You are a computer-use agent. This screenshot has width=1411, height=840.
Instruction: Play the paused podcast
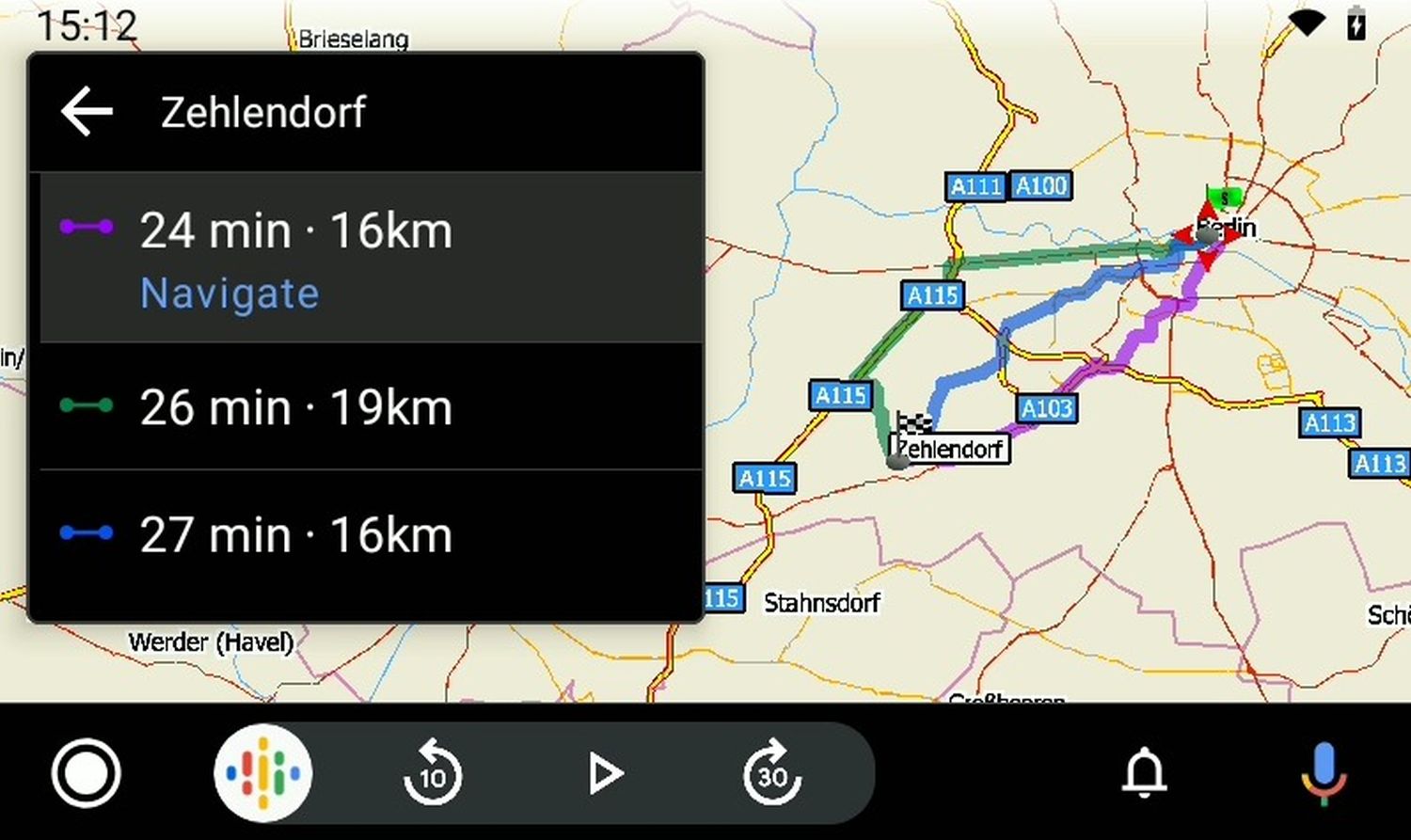pos(605,774)
